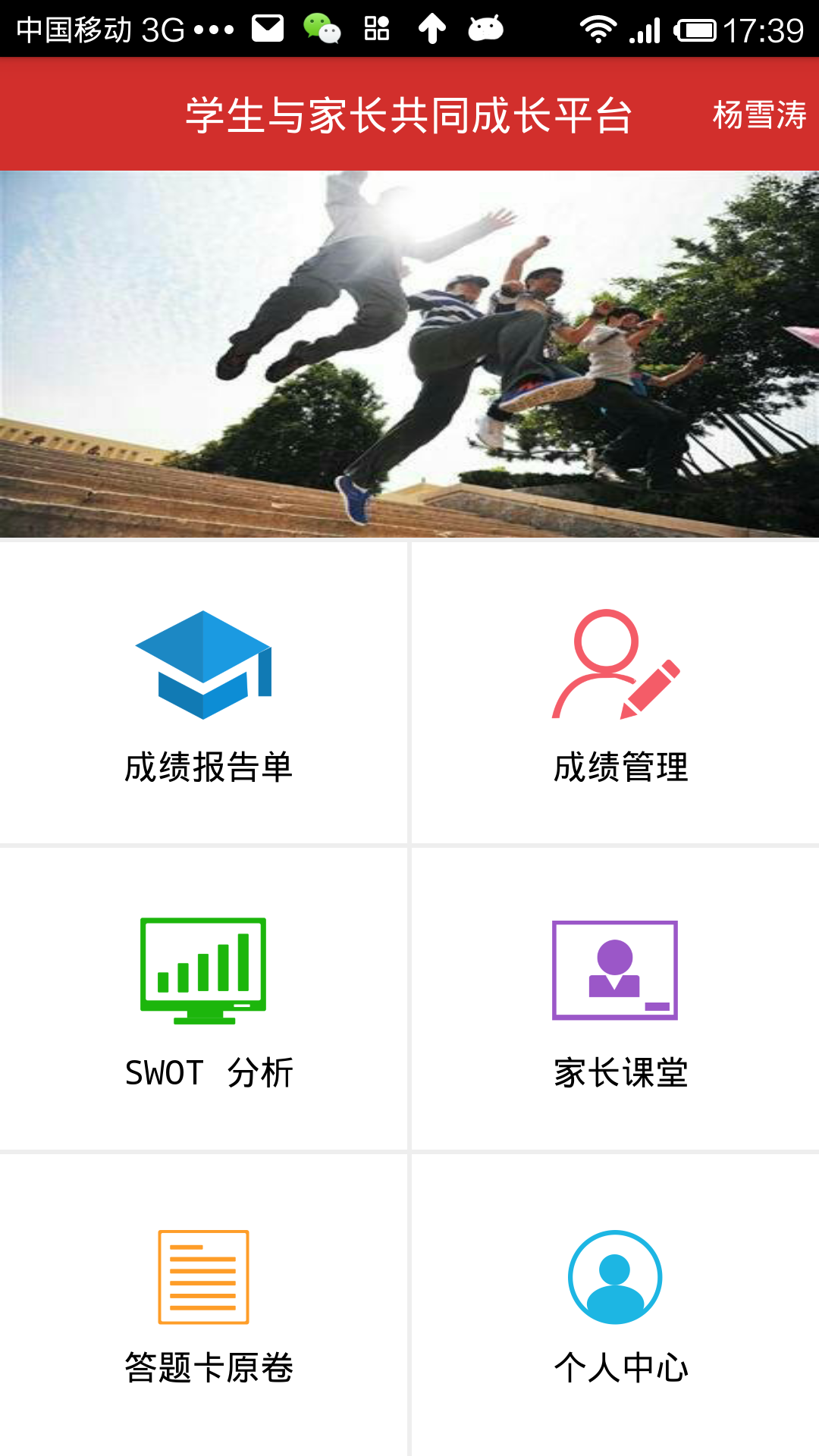819x1456 pixels.
Task: Open 成绩报告单 grade report
Action: point(203,694)
